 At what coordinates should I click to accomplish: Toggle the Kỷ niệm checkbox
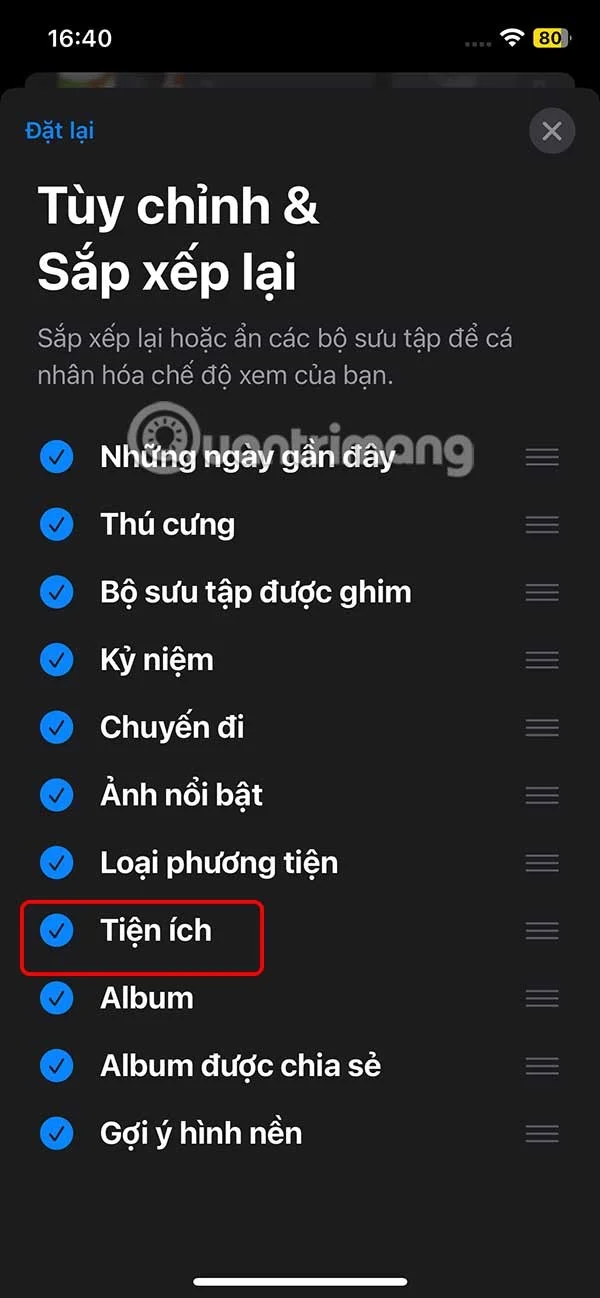point(57,660)
